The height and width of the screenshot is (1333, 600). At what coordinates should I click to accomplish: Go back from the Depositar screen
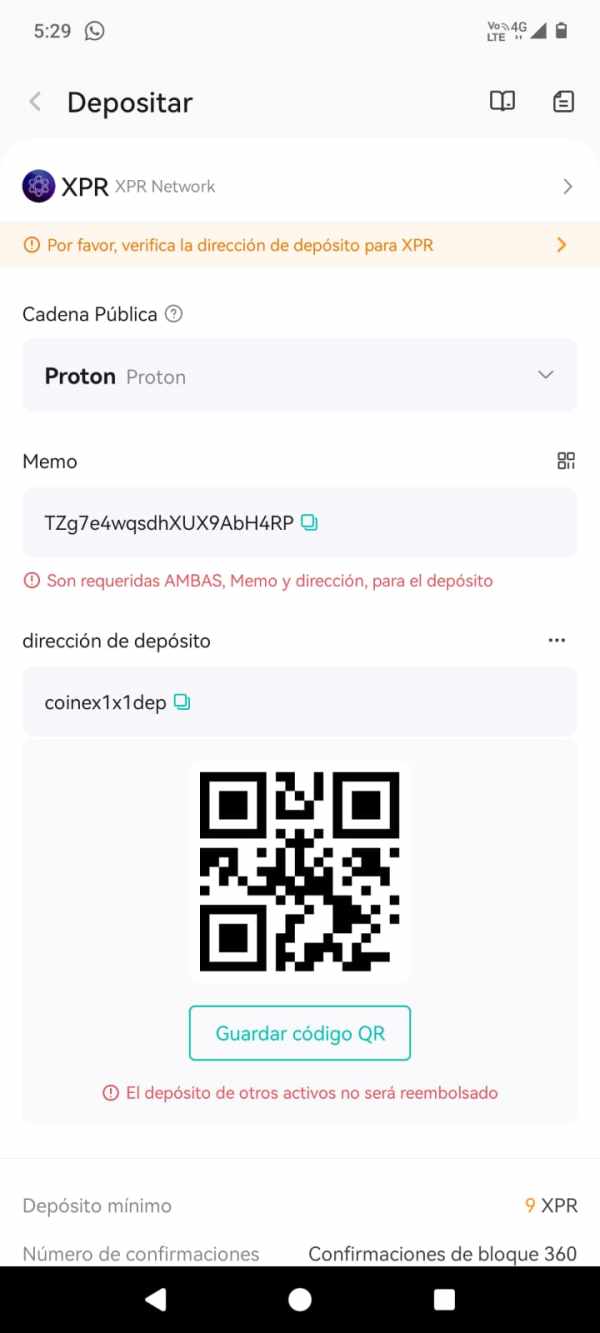point(35,102)
